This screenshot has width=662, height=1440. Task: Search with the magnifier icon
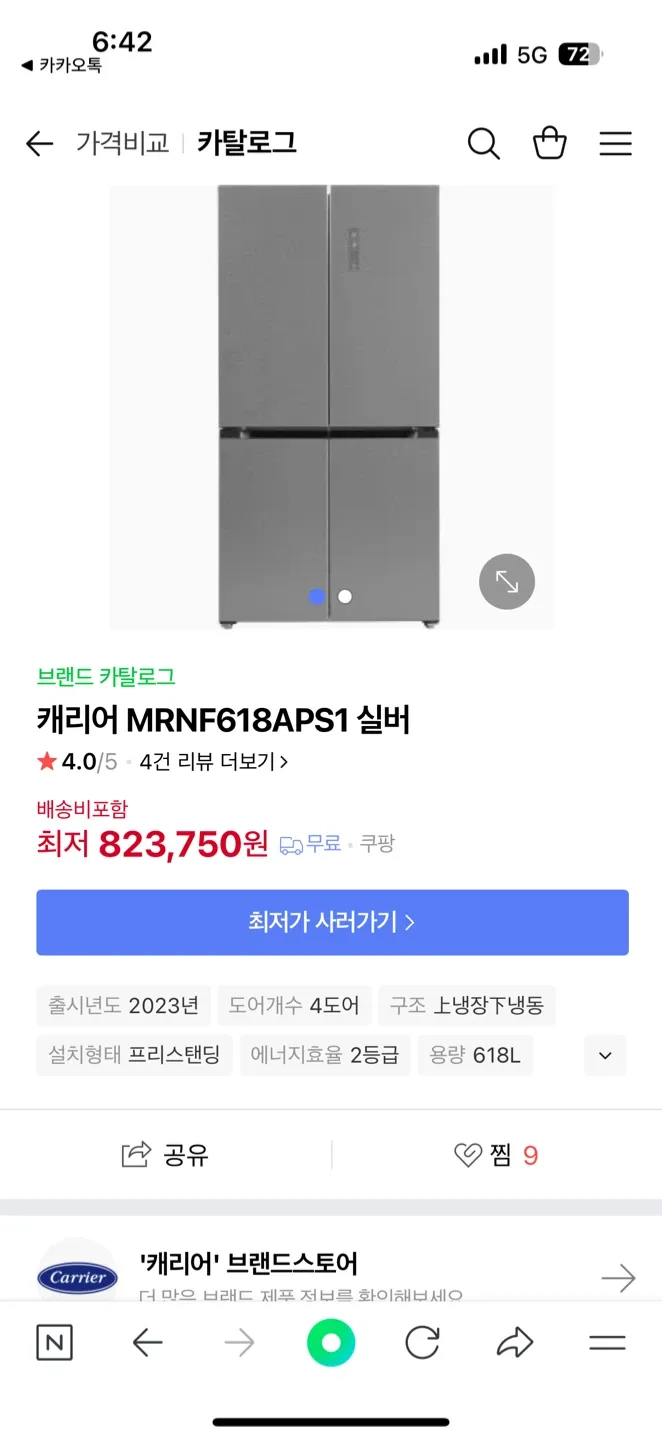point(483,144)
